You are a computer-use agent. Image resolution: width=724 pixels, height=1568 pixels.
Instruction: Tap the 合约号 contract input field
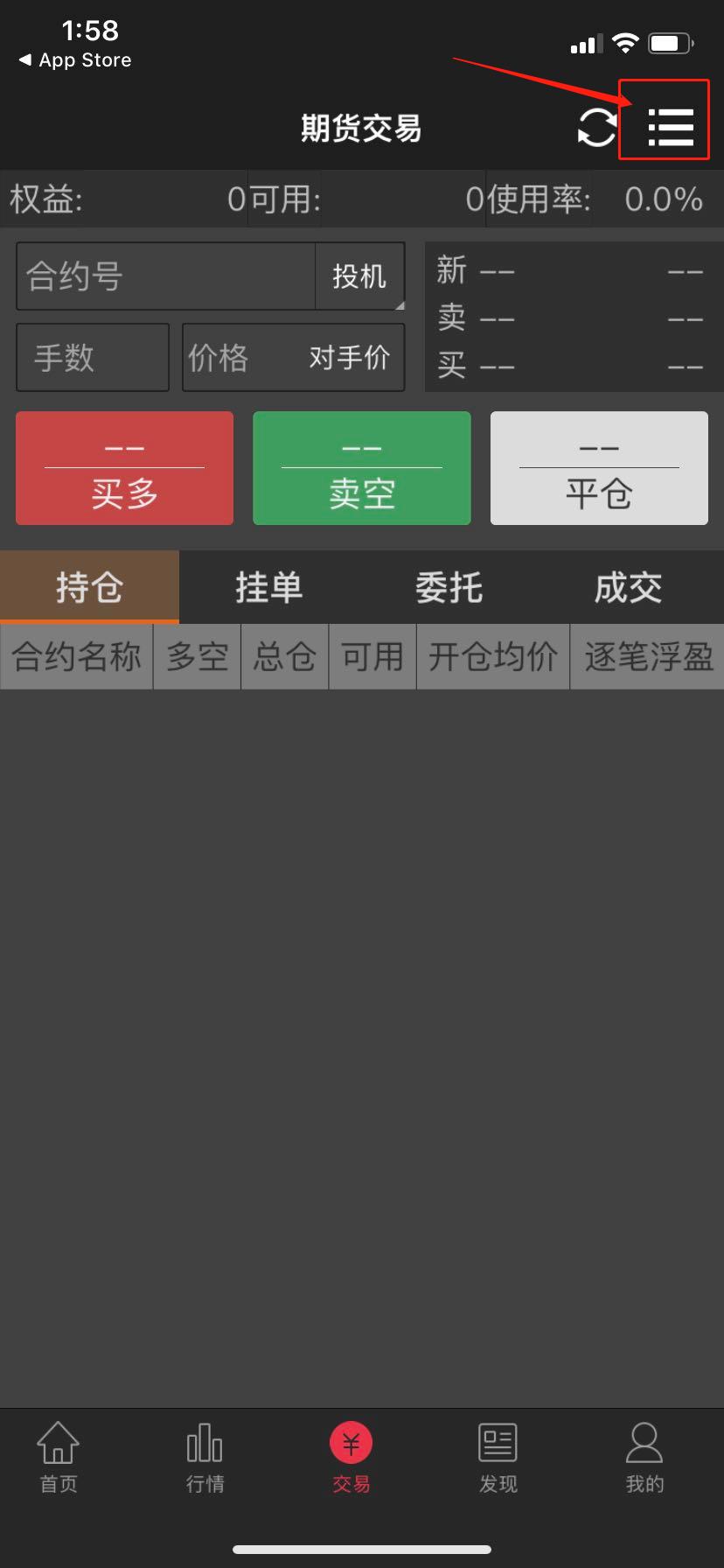click(166, 276)
